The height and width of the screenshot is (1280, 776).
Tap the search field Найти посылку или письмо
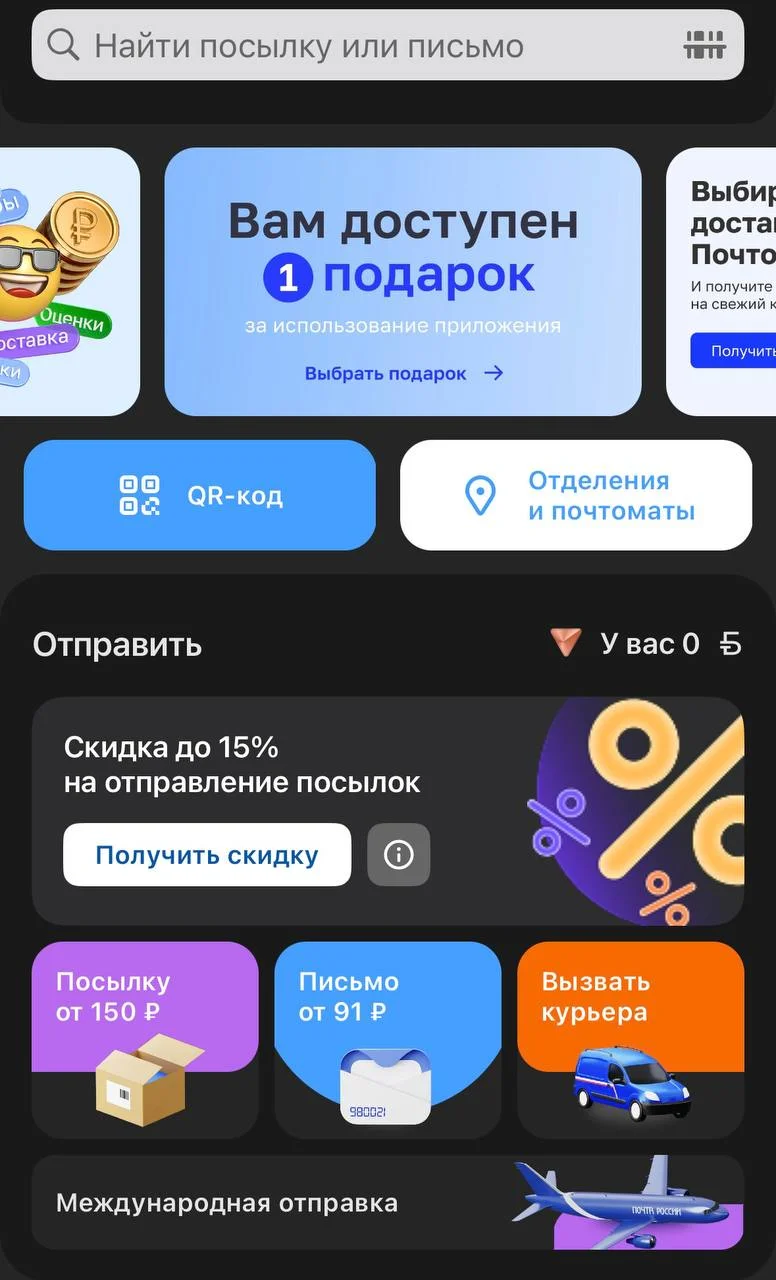pos(388,45)
